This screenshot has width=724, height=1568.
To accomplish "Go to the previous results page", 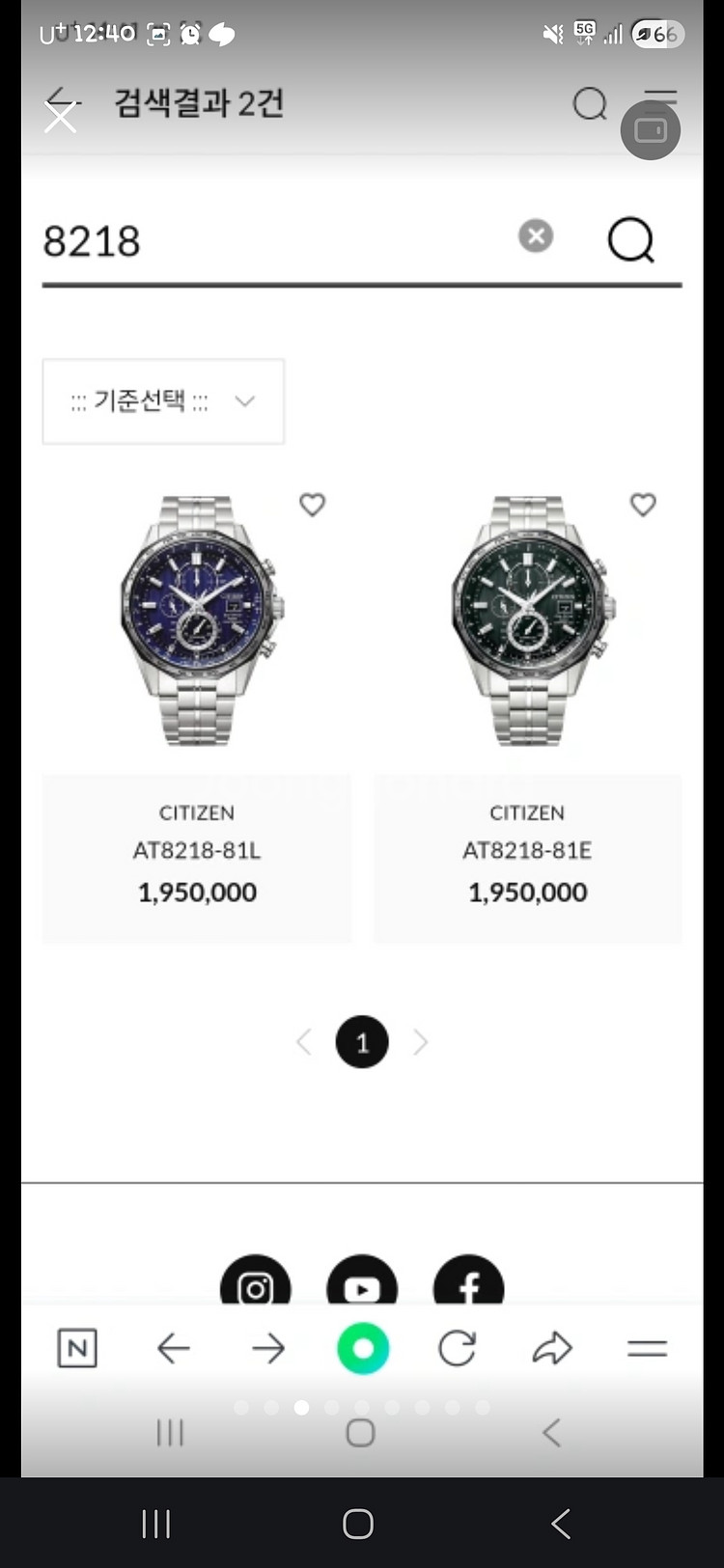I will 304,1042.
